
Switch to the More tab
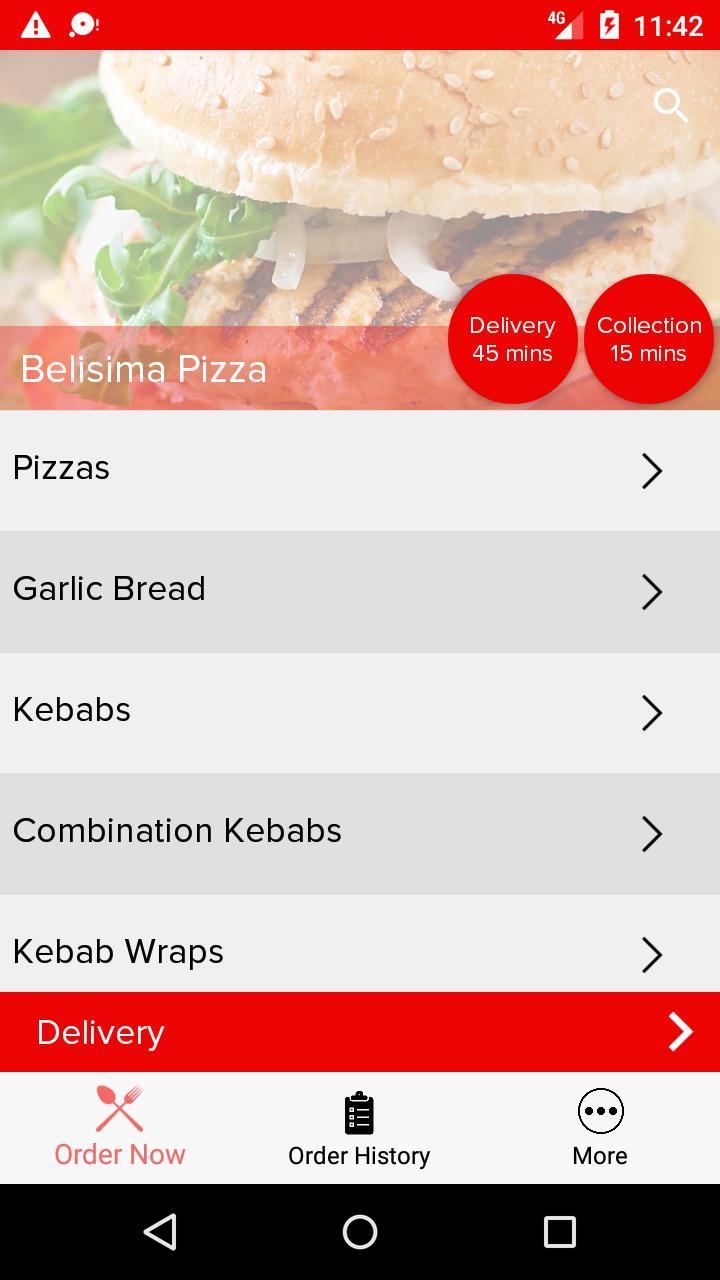click(599, 1128)
